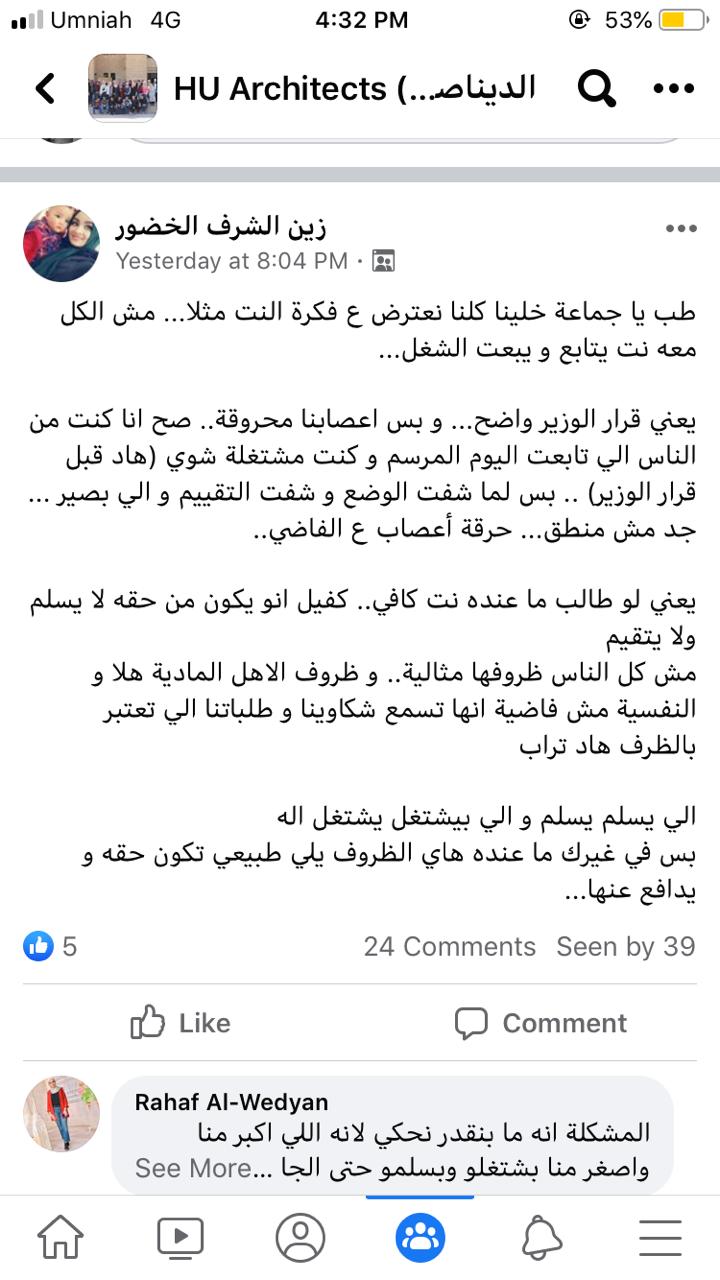Comment on the post

tap(541, 1023)
